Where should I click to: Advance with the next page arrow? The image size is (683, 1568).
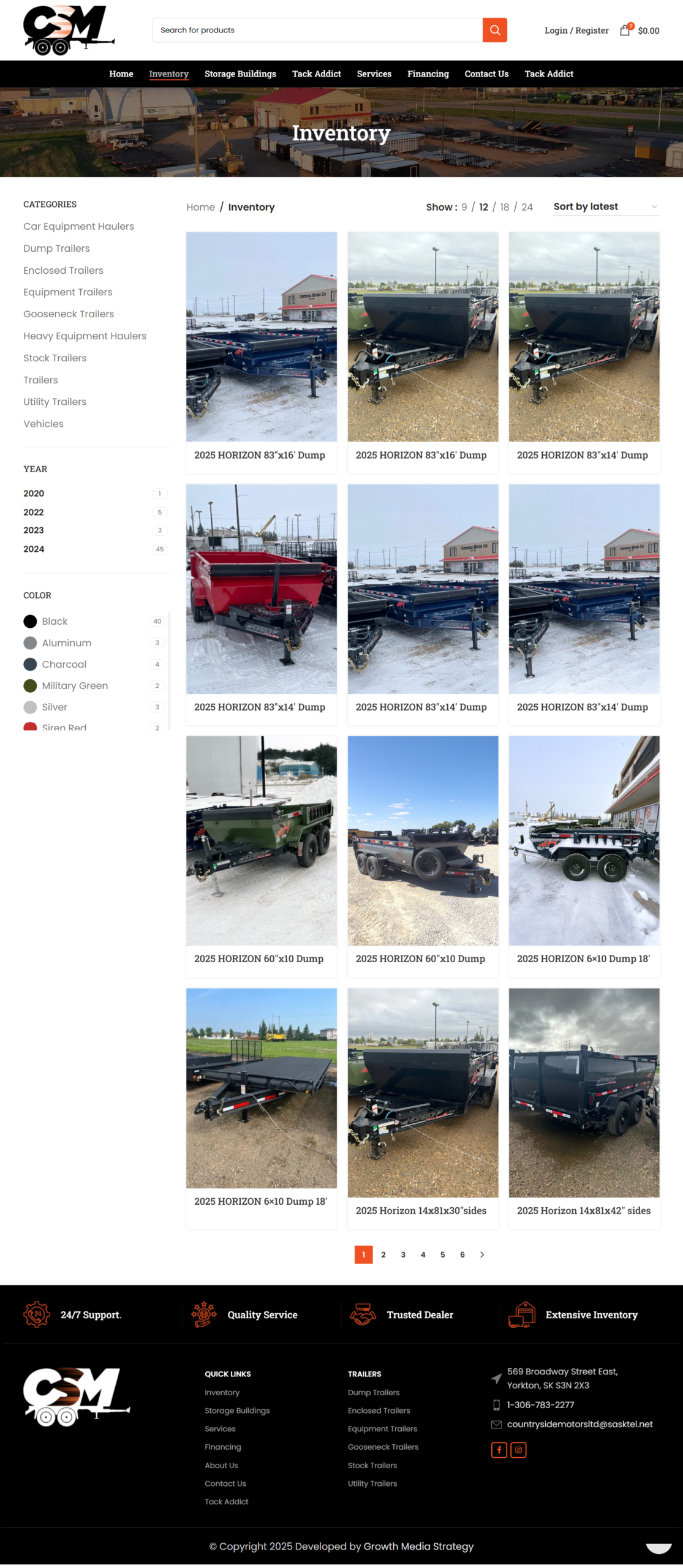coord(482,1254)
